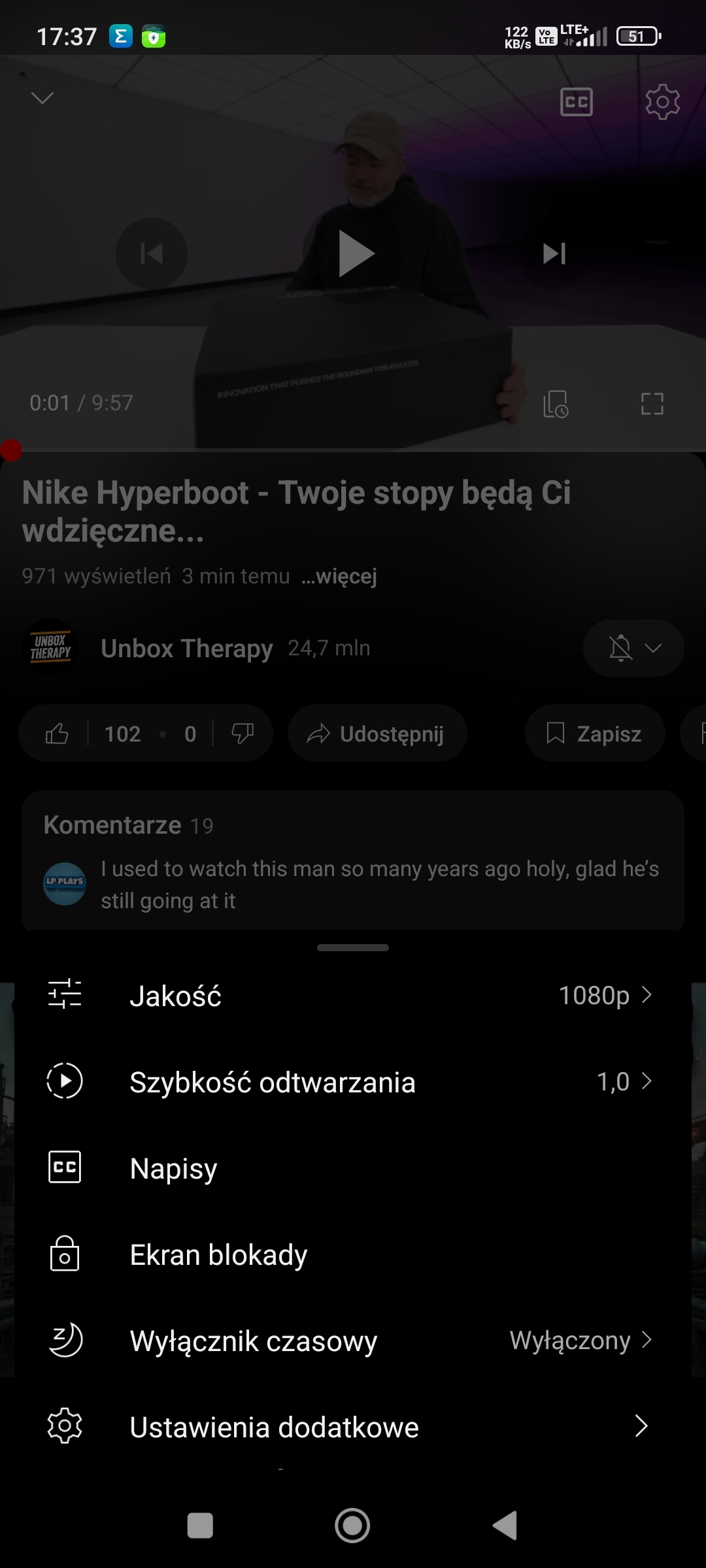This screenshot has height=1568, width=706.
Task: Save the video with Zapisz
Action: coord(595,734)
